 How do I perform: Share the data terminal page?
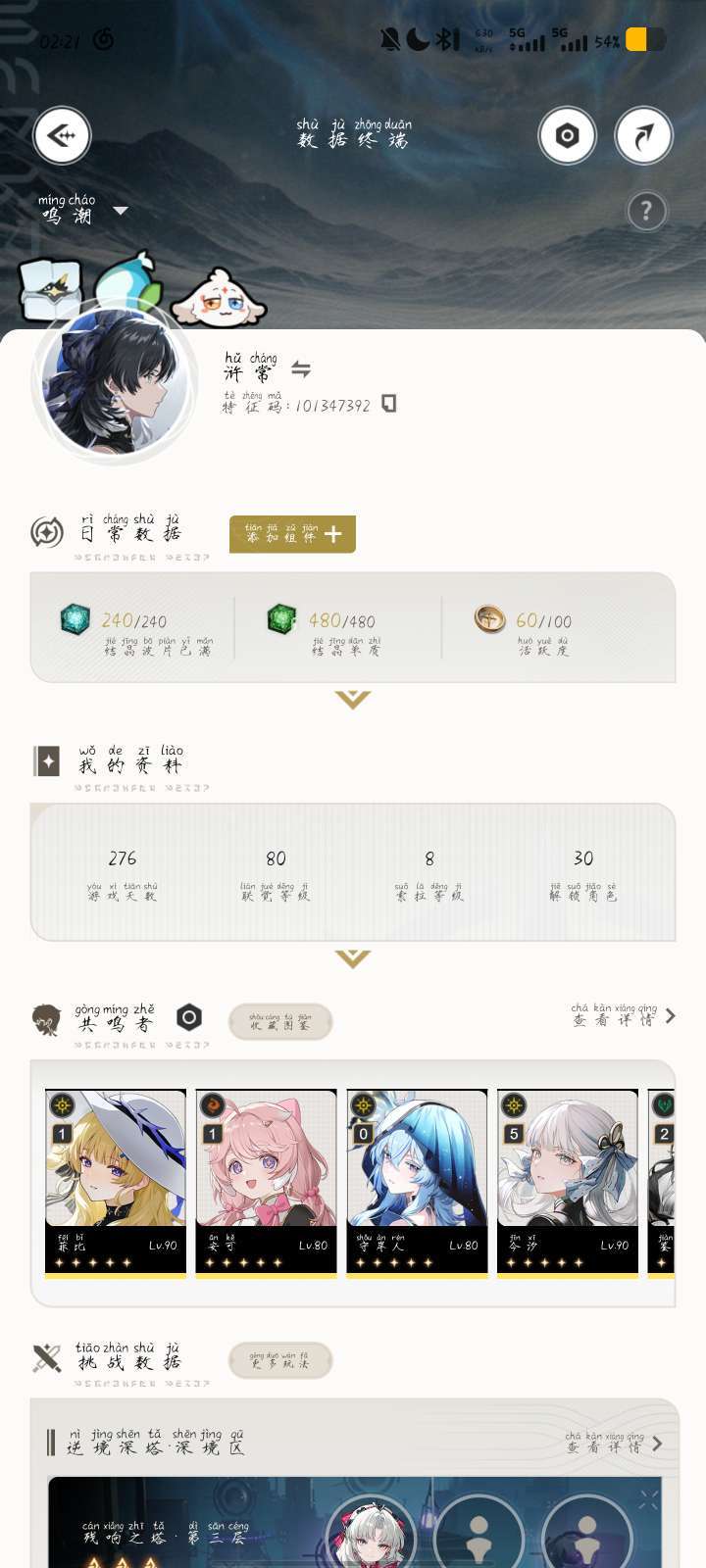click(643, 135)
